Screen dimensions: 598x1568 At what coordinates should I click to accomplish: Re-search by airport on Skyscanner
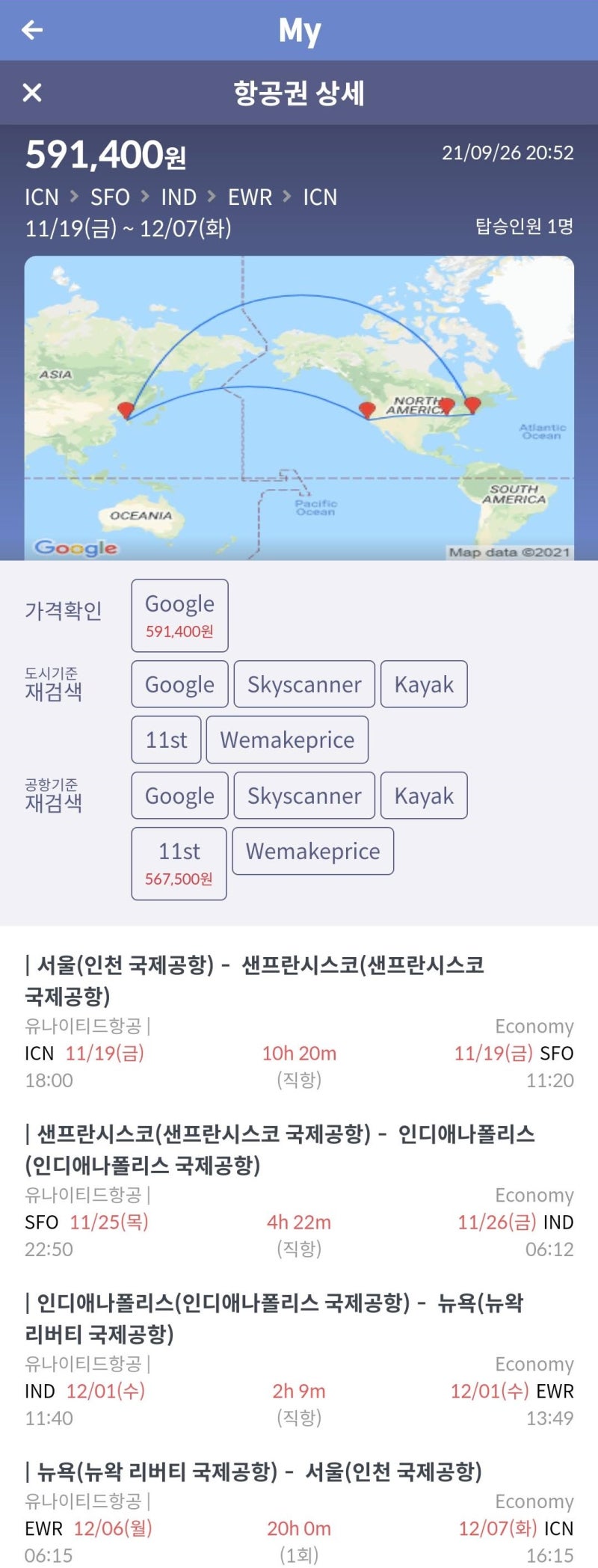[x=304, y=796]
